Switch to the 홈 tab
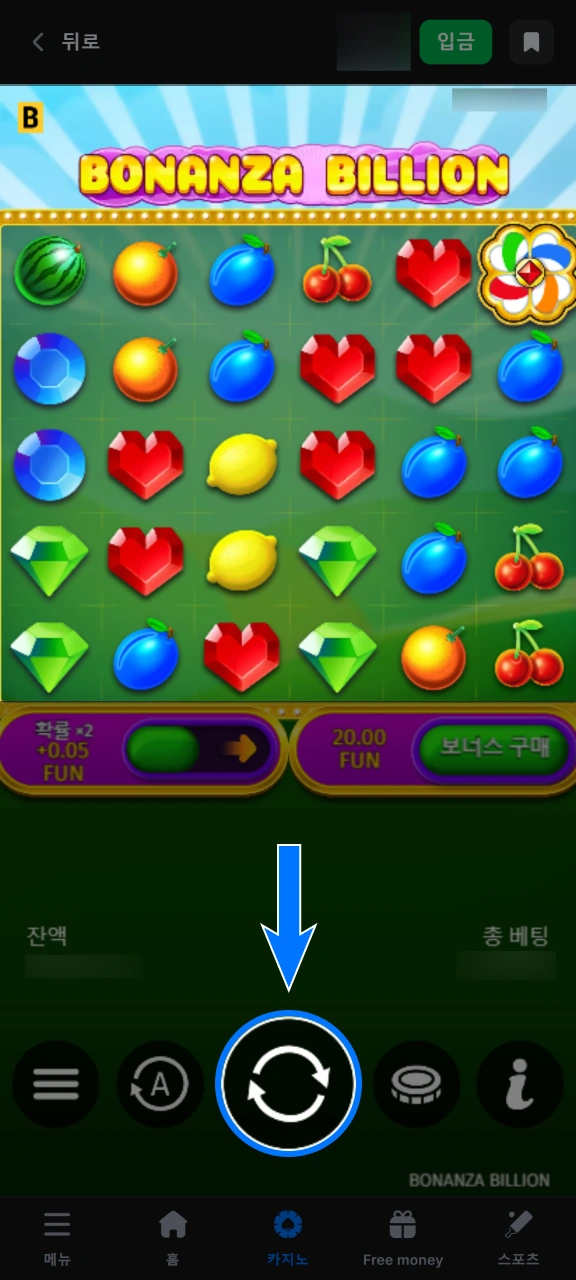This screenshot has height=1280, width=576. pyautogui.click(x=173, y=1238)
